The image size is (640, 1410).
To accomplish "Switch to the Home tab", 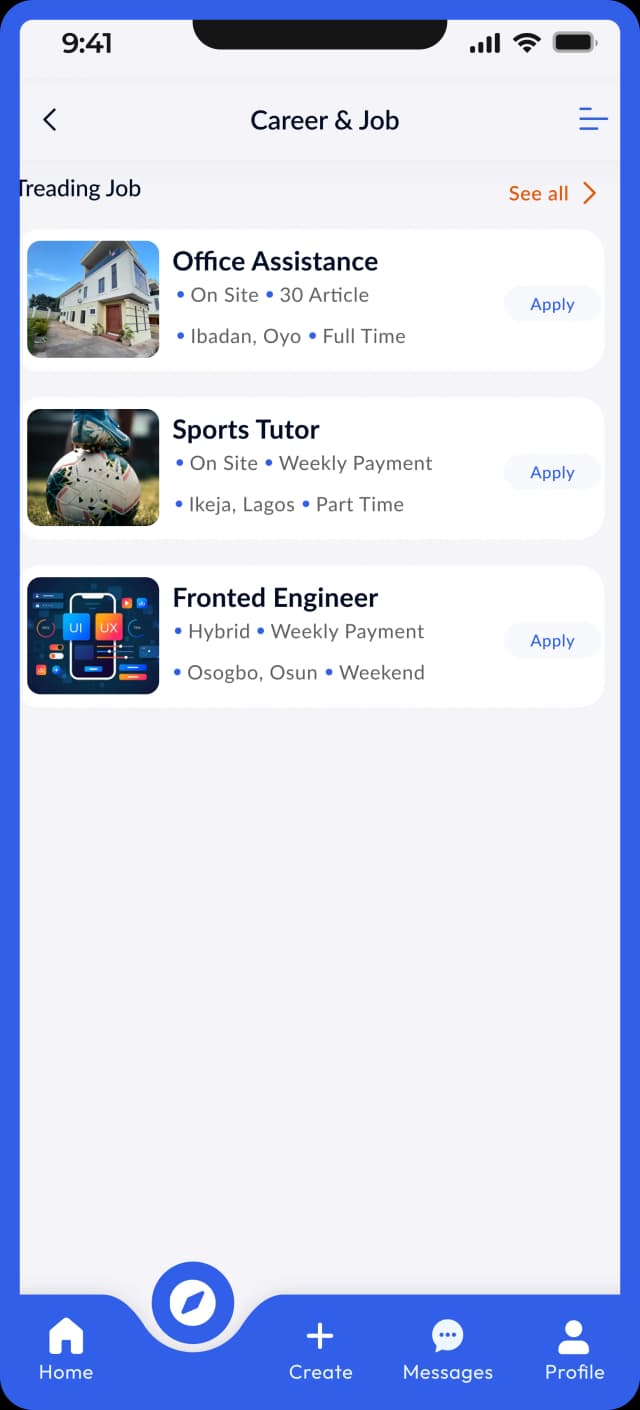I will click(66, 1350).
